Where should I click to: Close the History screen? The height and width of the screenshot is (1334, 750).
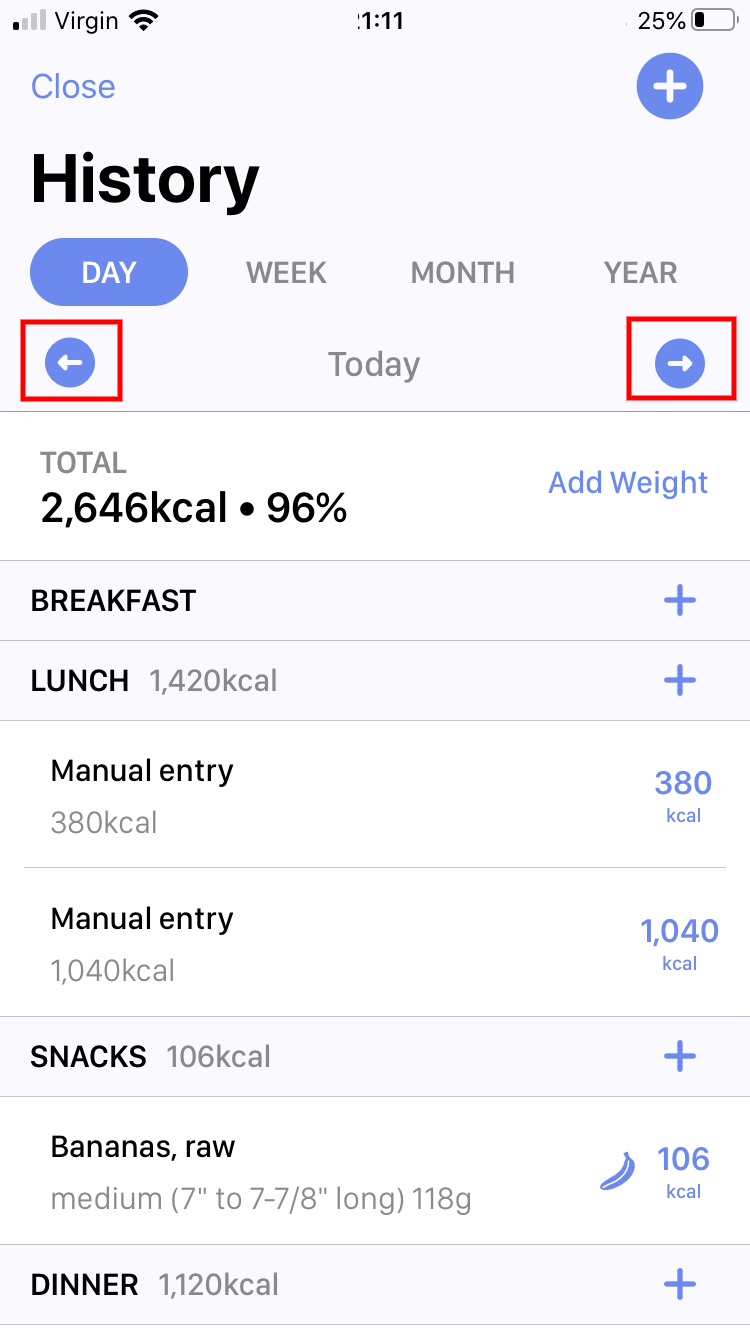click(73, 86)
